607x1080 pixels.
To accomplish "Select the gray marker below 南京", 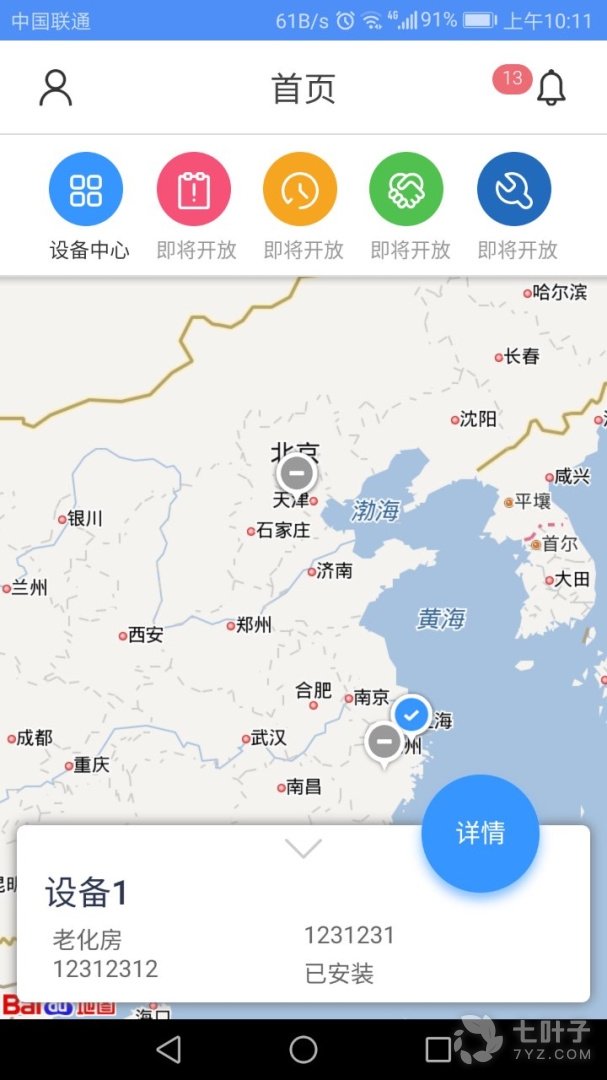I will [x=385, y=743].
